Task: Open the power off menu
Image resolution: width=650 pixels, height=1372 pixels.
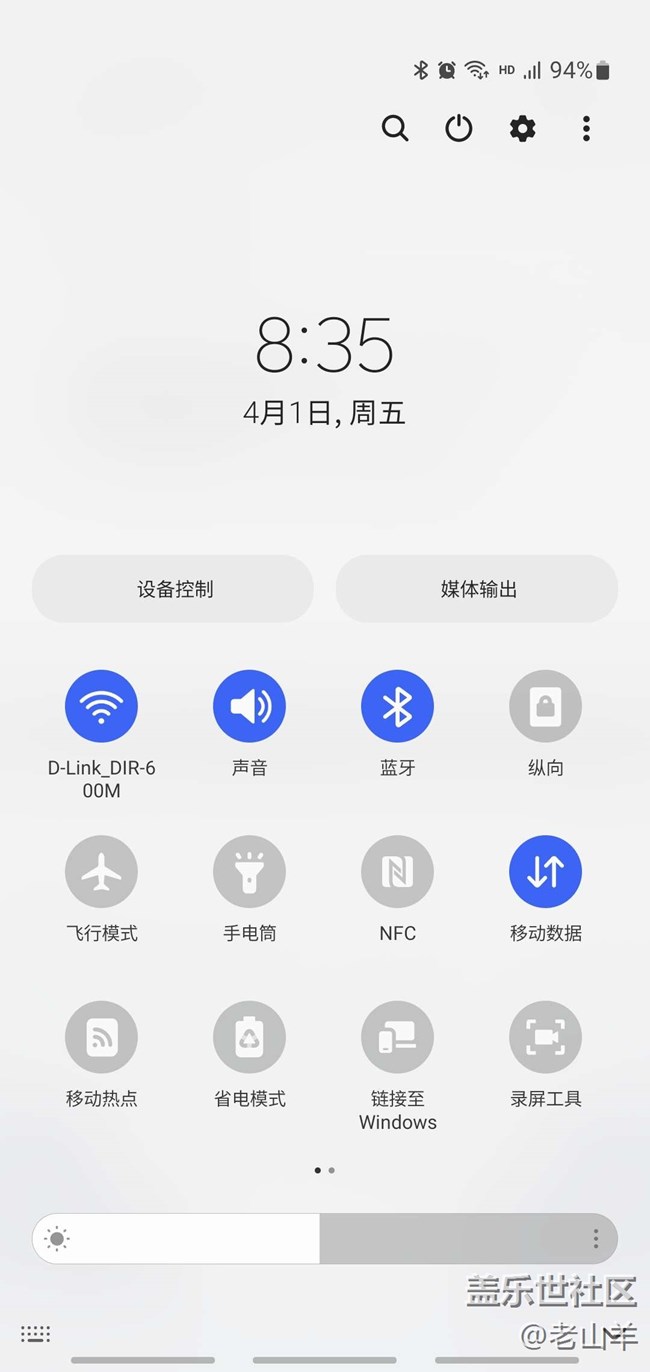Action: point(459,128)
